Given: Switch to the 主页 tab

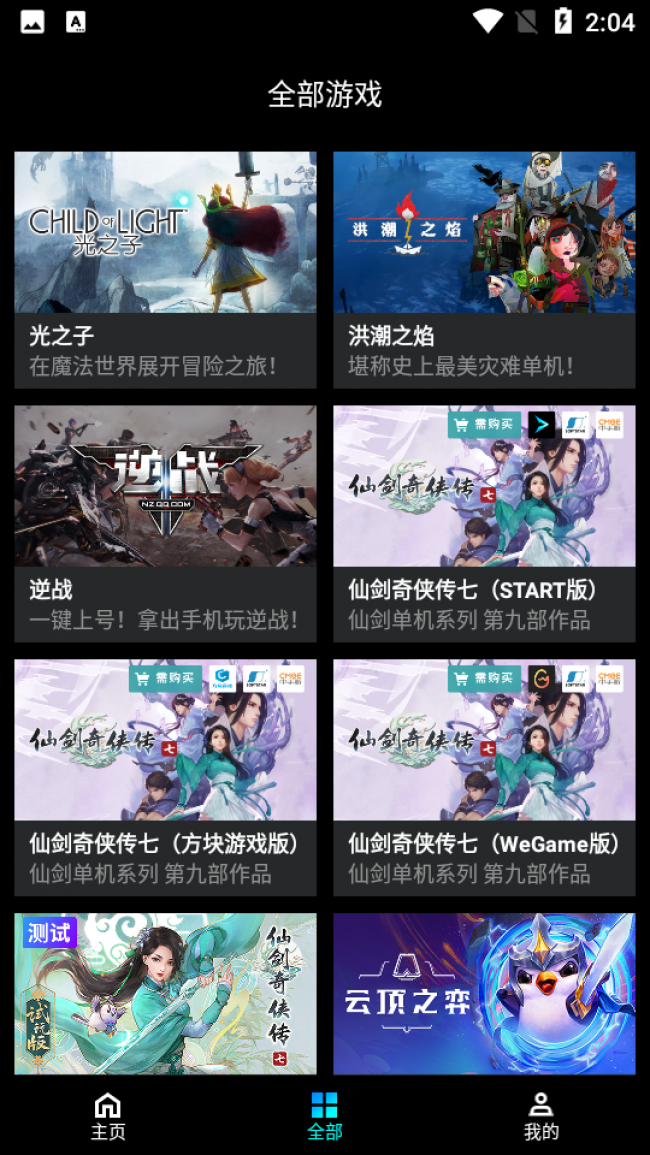Looking at the screenshot, I should click(x=108, y=1116).
